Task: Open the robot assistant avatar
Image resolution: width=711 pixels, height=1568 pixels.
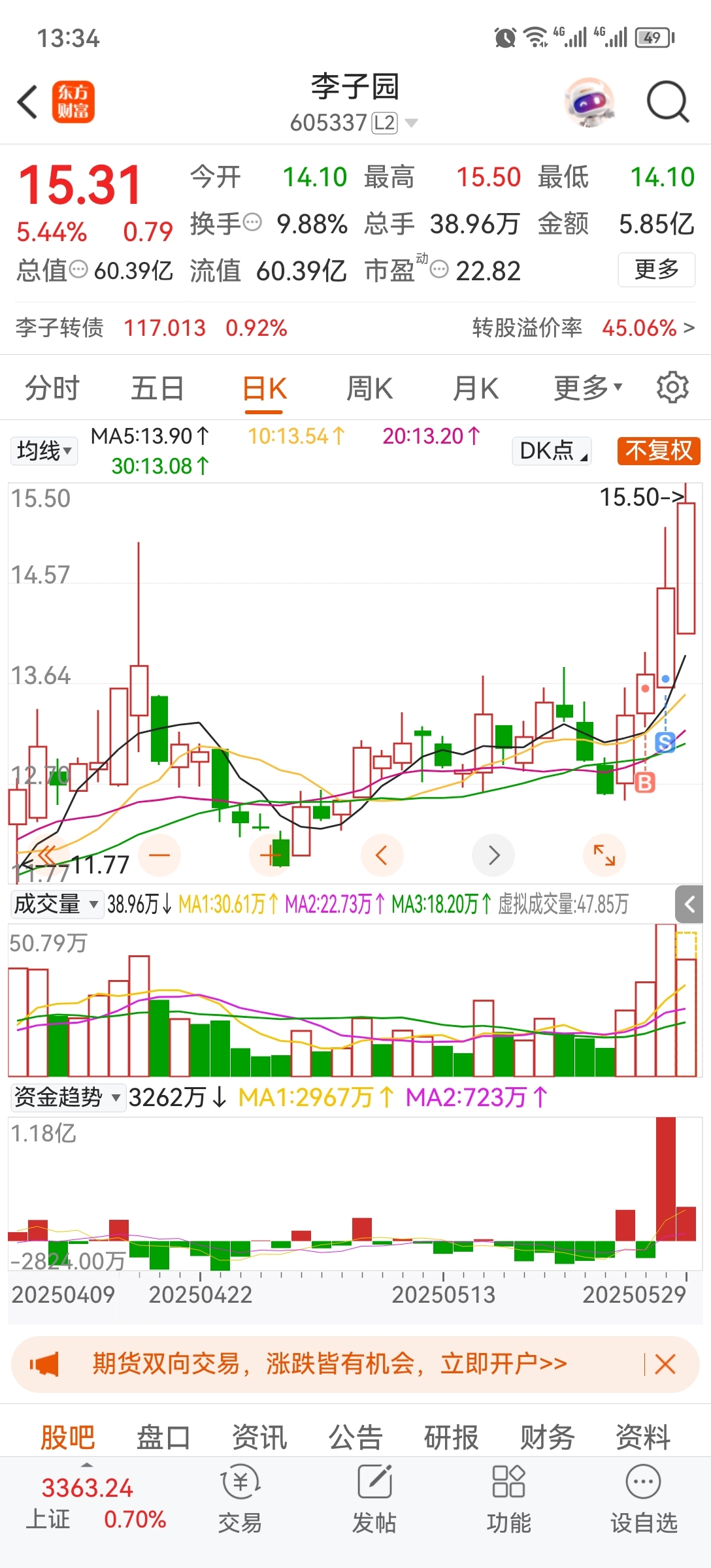Action: 589,102
